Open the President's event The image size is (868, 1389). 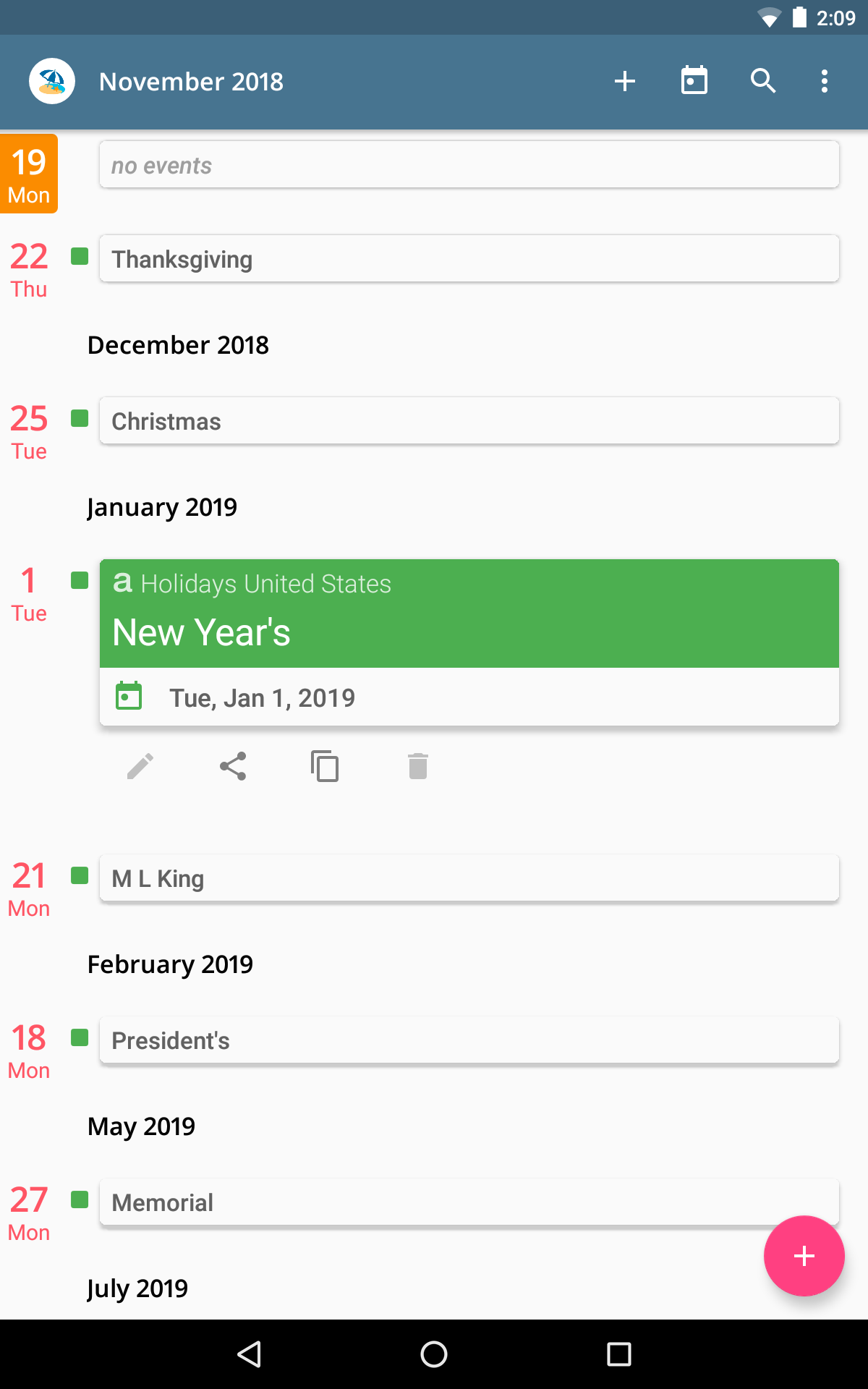pos(469,1040)
